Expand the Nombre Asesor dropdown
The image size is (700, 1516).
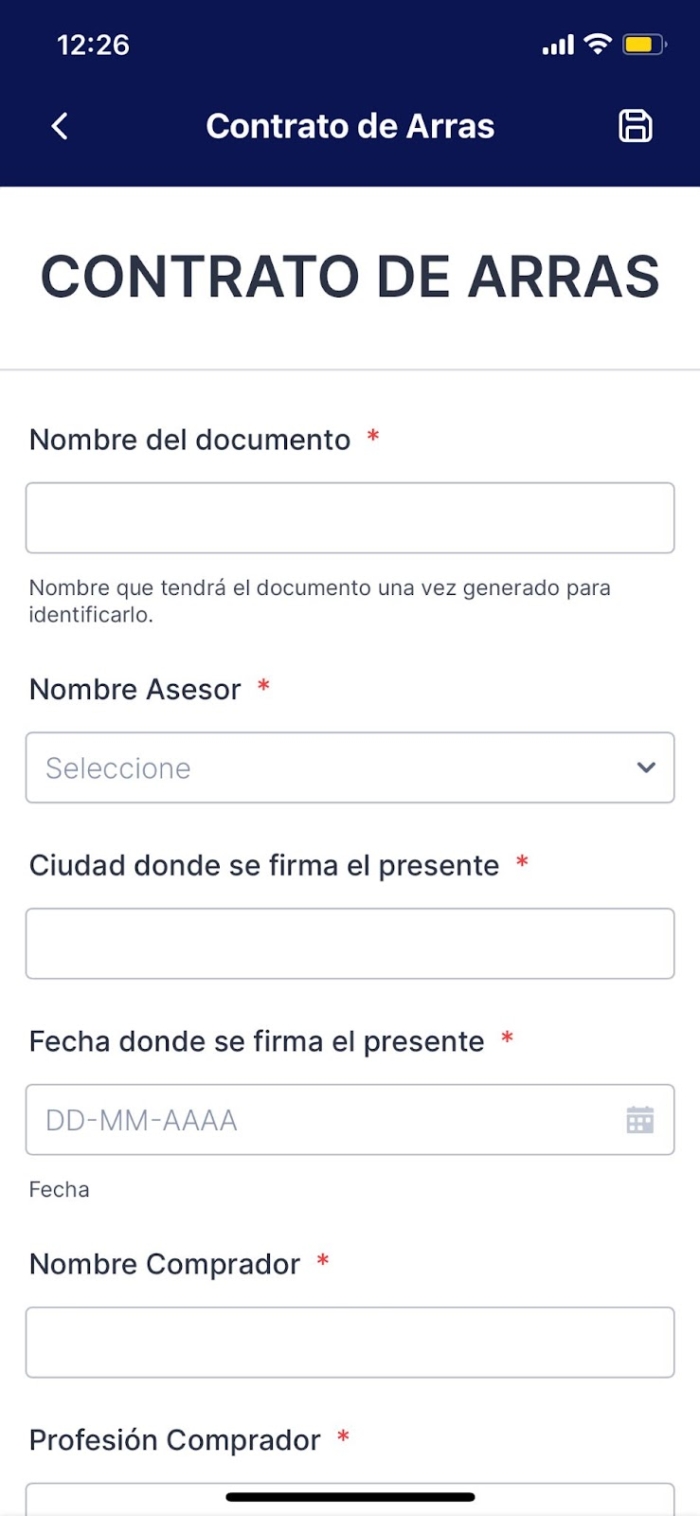350,768
